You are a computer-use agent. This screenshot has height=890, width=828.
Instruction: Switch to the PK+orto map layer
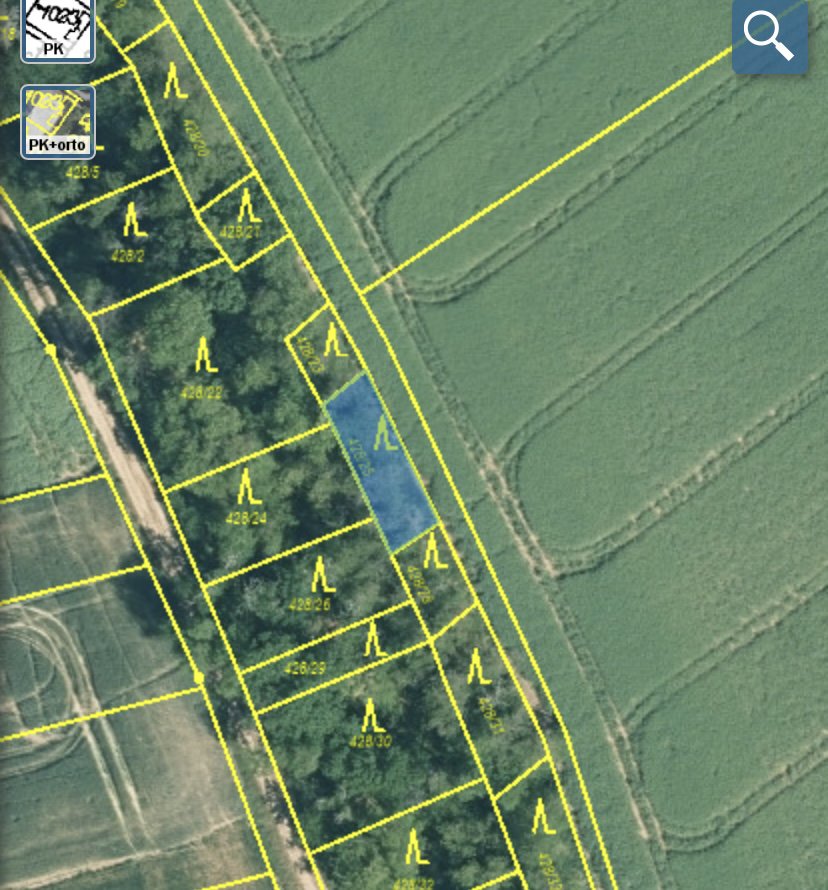tap(58, 121)
